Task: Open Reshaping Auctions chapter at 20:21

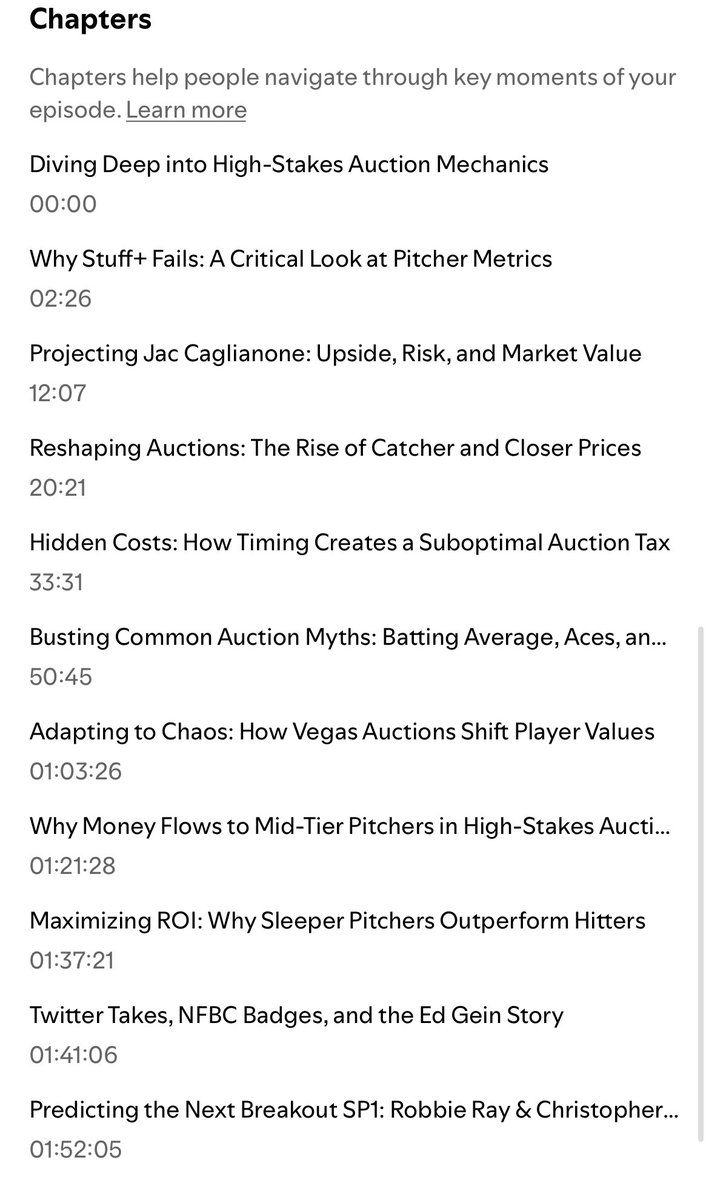Action: pos(335,447)
